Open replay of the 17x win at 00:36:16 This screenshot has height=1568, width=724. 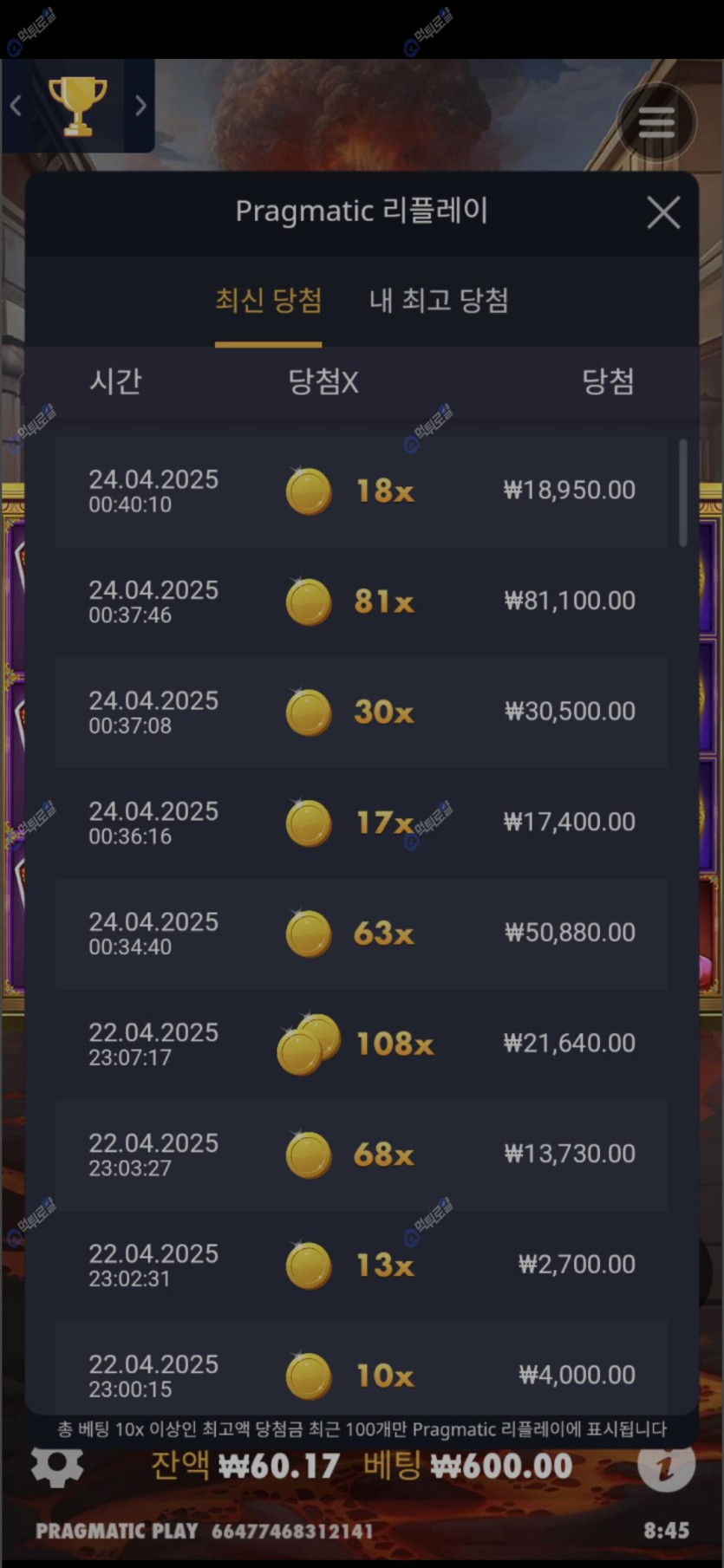pyautogui.click(x=362, y=823)
